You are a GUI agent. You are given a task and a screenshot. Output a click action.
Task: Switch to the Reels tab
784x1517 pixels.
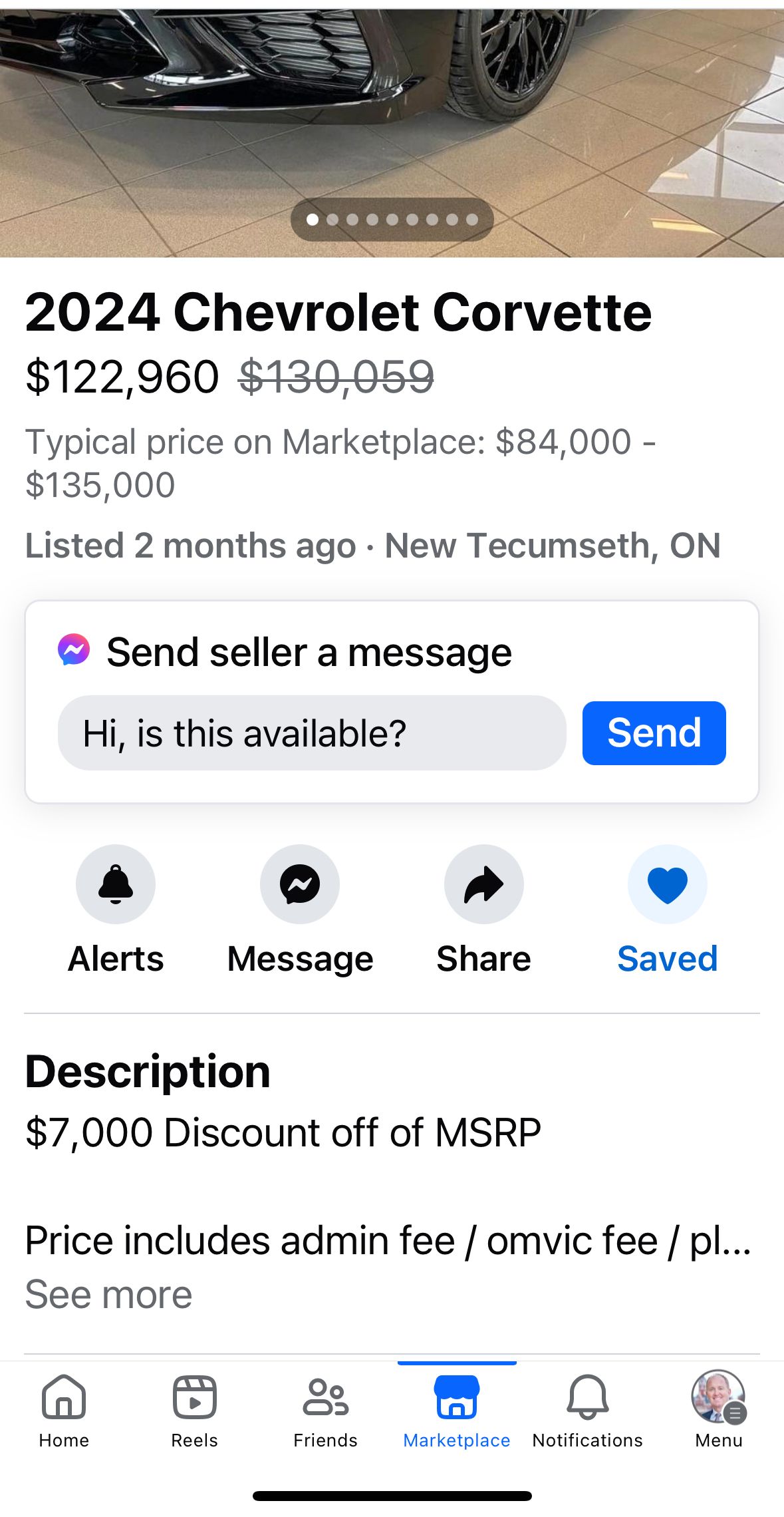pyautogui.click(x=194, y=1411)
